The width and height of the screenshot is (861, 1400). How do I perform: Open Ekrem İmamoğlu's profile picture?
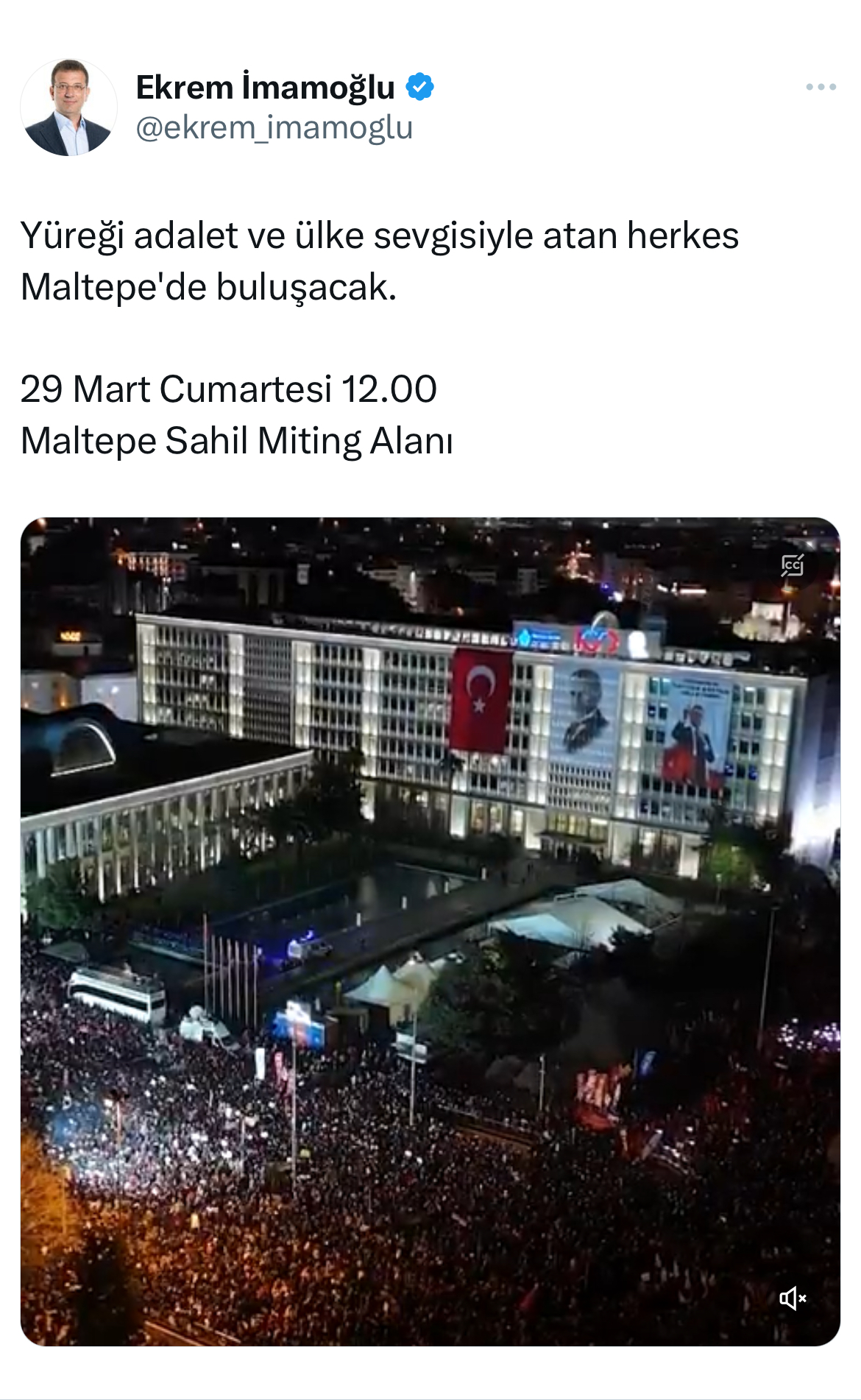[x=68, y=107]
